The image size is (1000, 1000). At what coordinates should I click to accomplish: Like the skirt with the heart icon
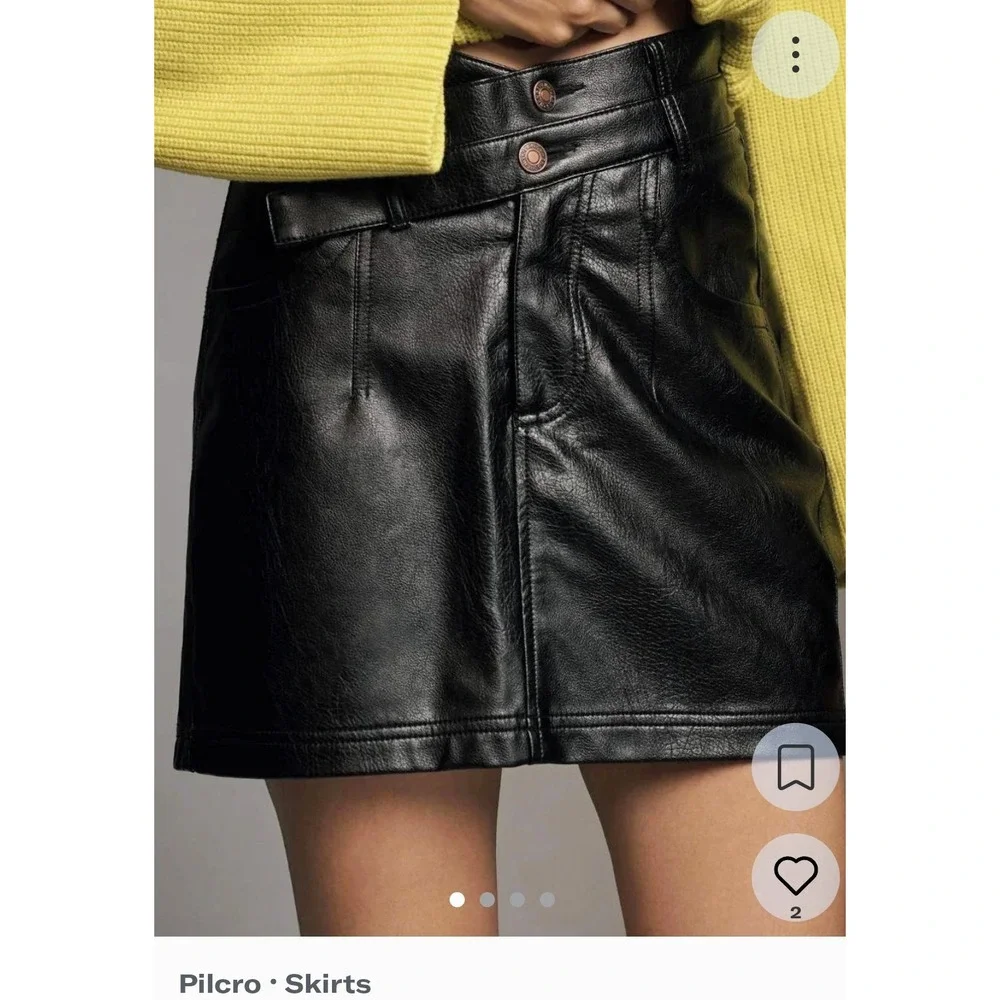(795, 877)
